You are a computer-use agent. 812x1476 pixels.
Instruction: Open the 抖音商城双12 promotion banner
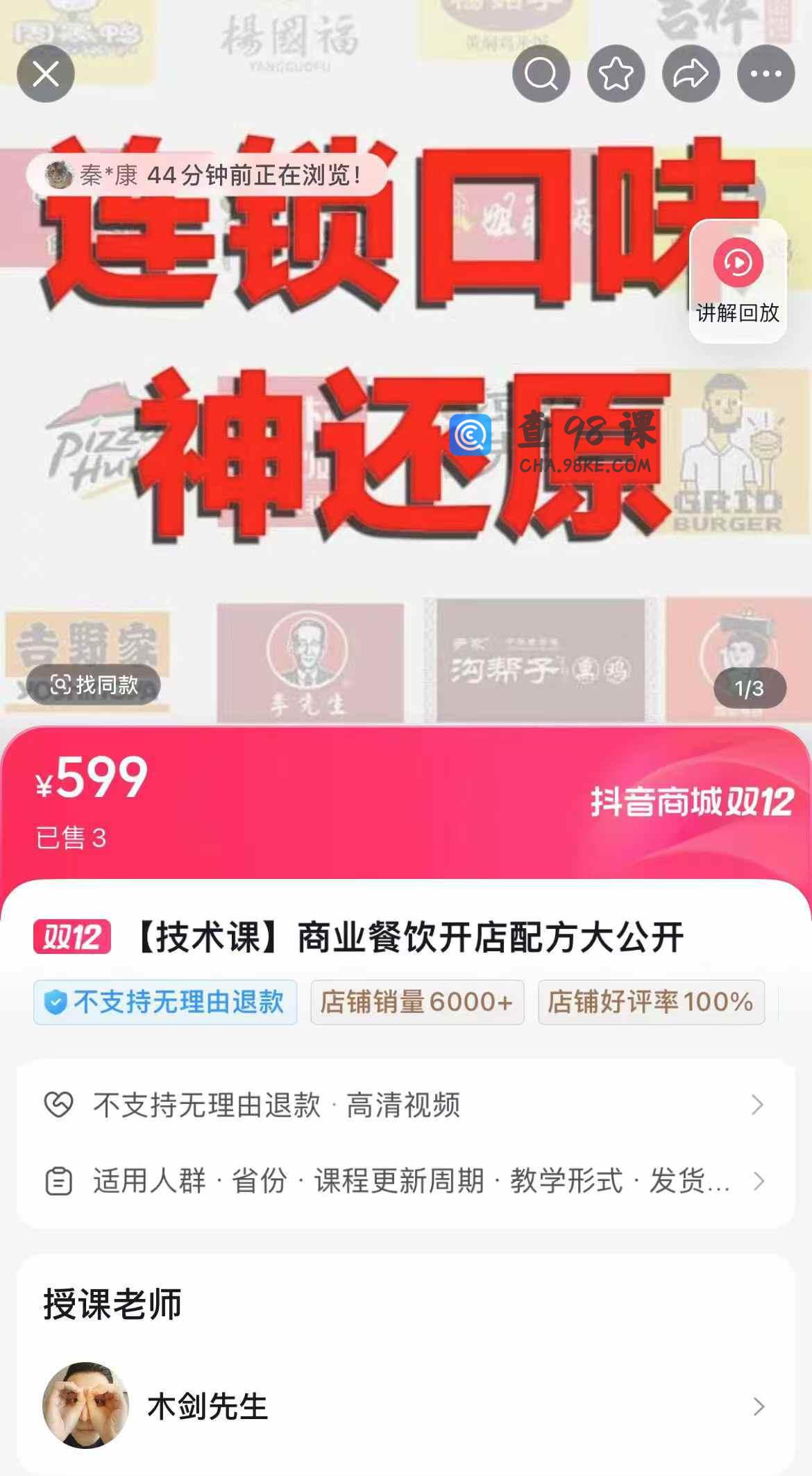[691, 803]
